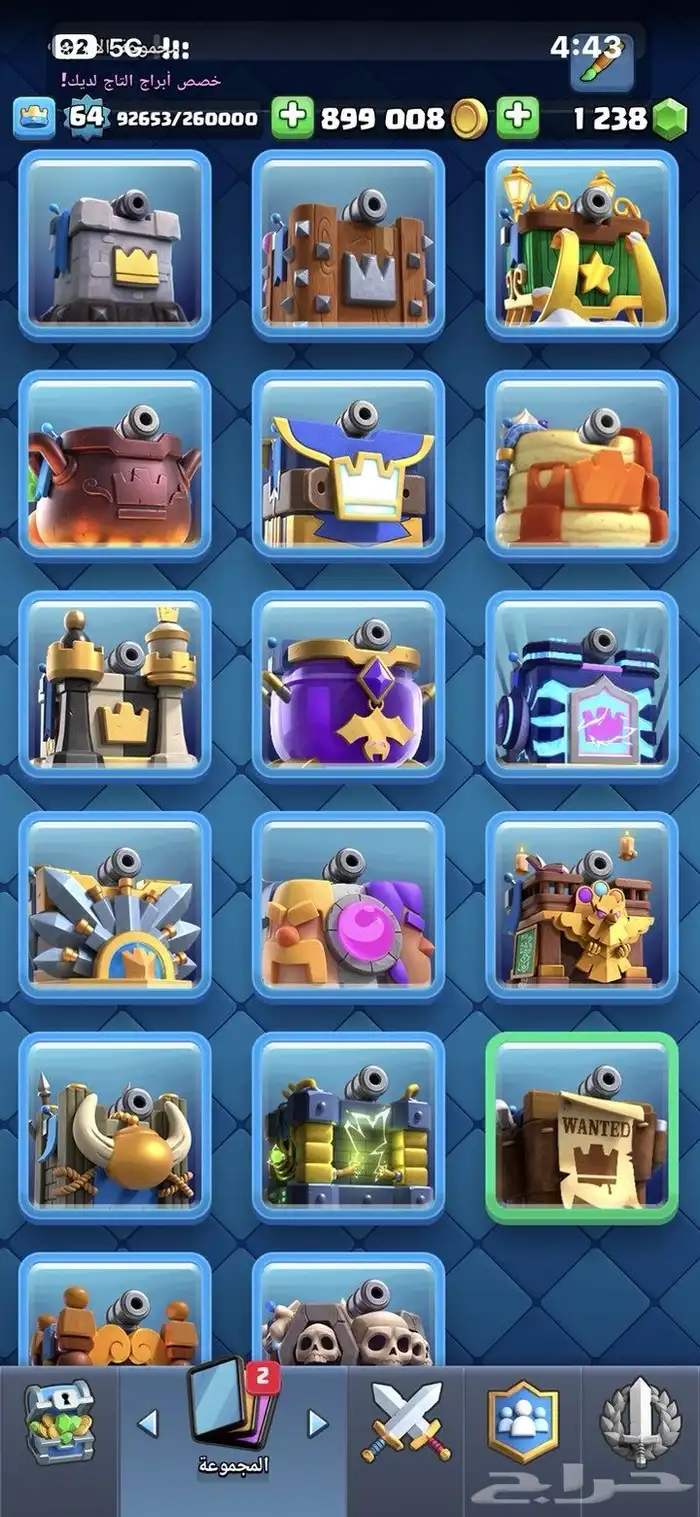Choose the Viking horned helmet tower skin
700x1517 pixels.
coord(115,1127)
